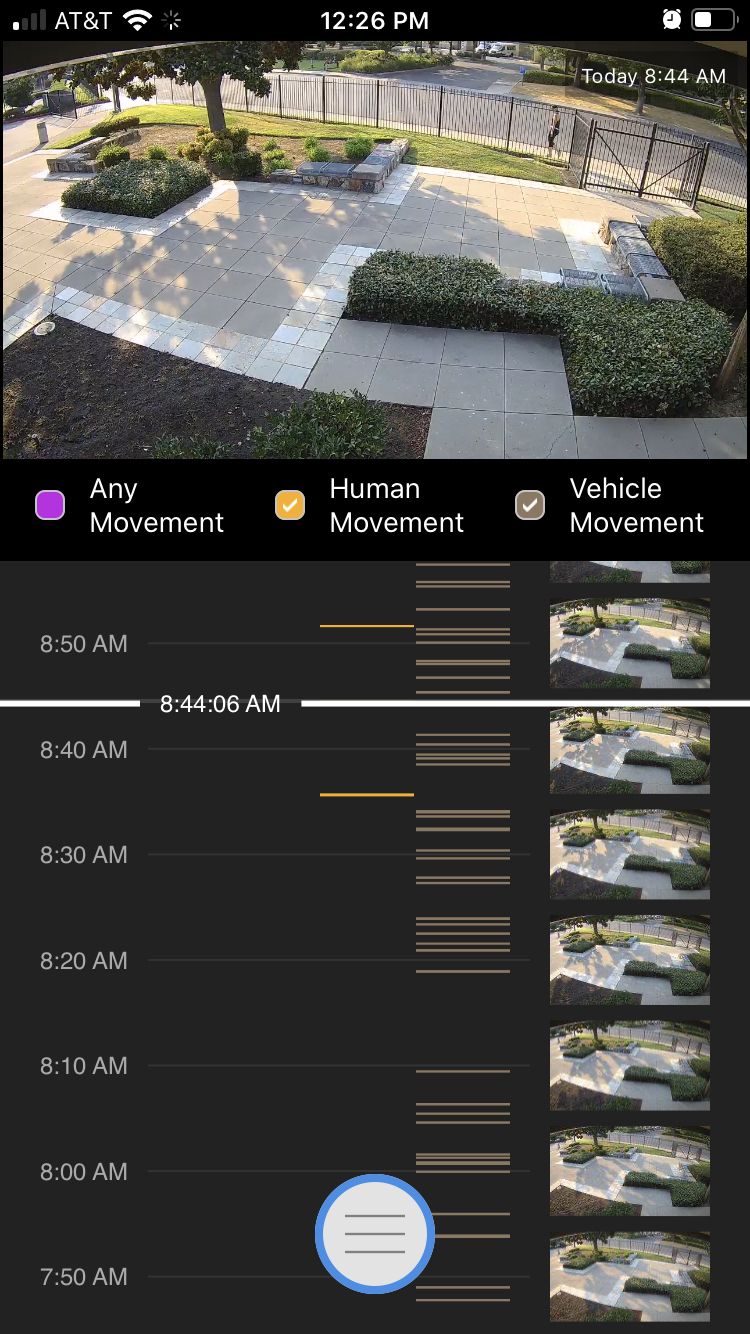The width and height of the screenshot is (750, 1334).
Task: Open the thumbnail beside 8:30 AM
Action: point(630,855)
